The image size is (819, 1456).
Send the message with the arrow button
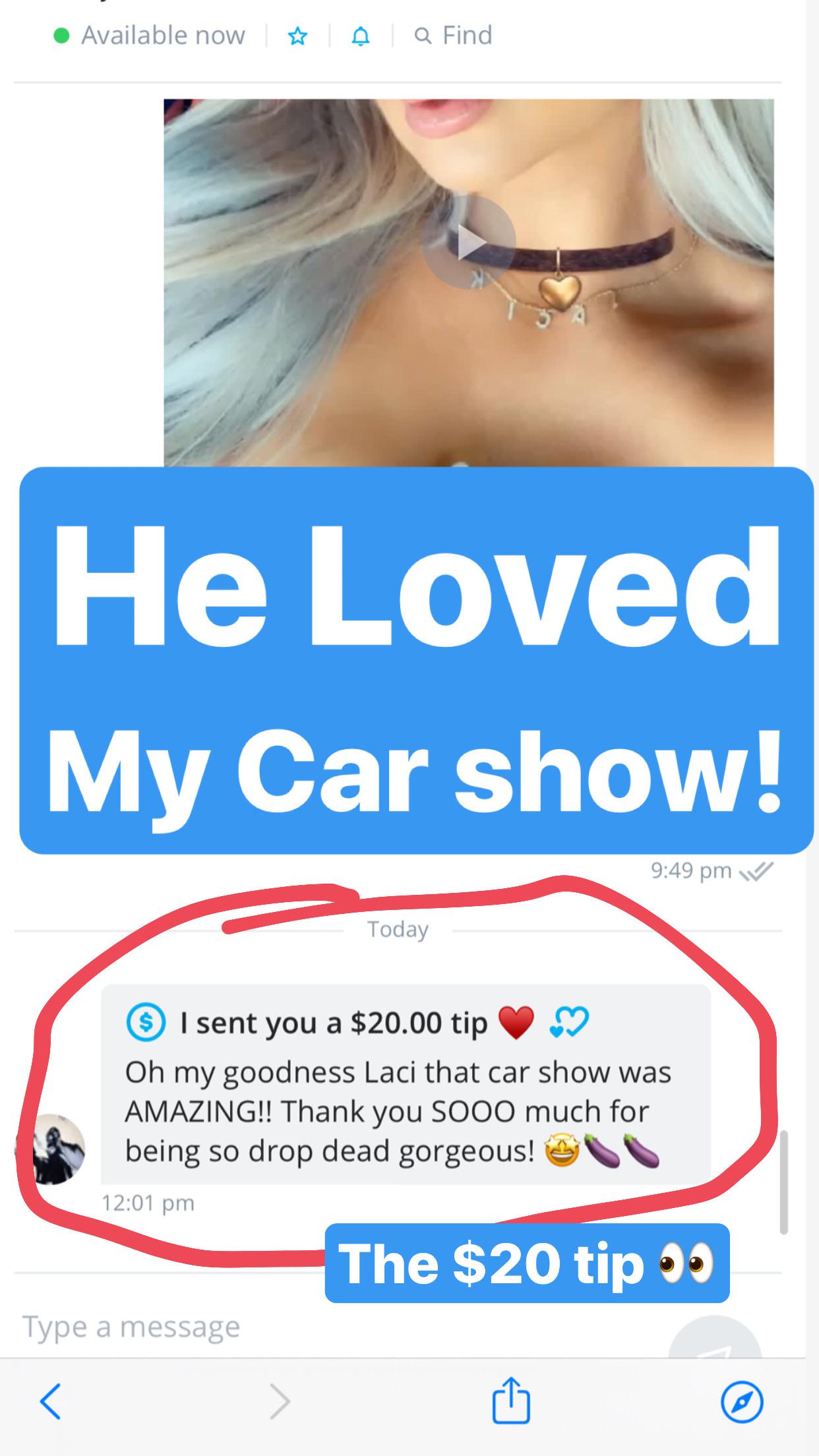tap(715, 1339)
